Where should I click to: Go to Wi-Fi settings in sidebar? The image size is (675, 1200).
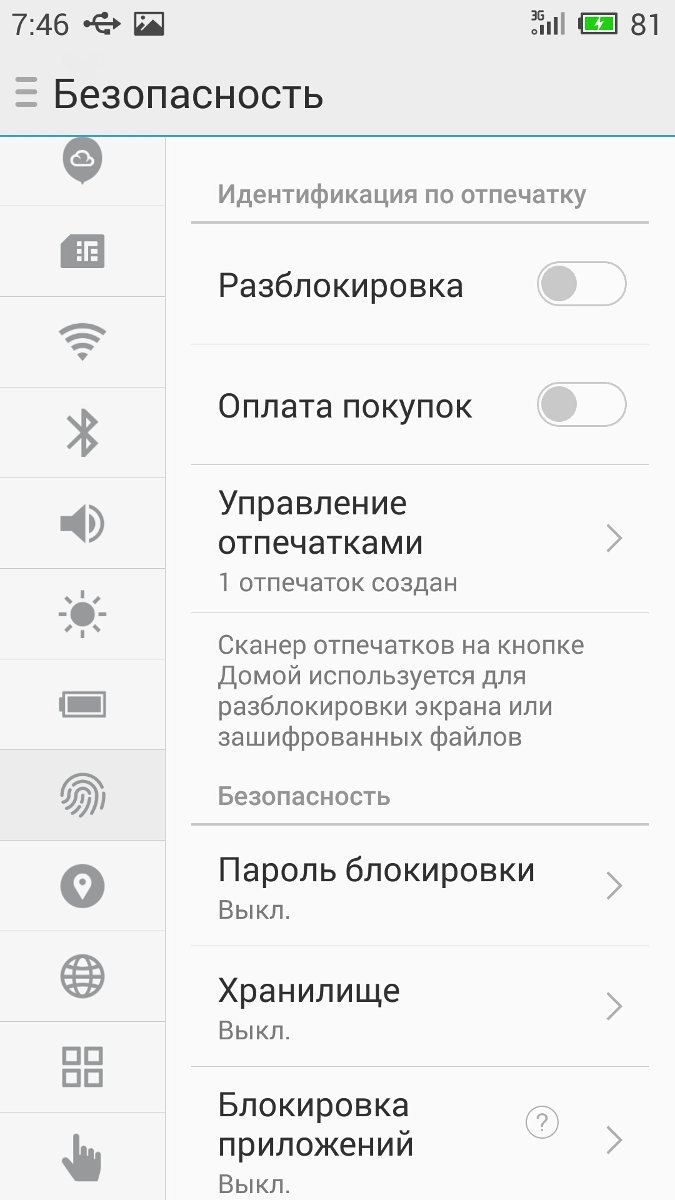(83, 342)
